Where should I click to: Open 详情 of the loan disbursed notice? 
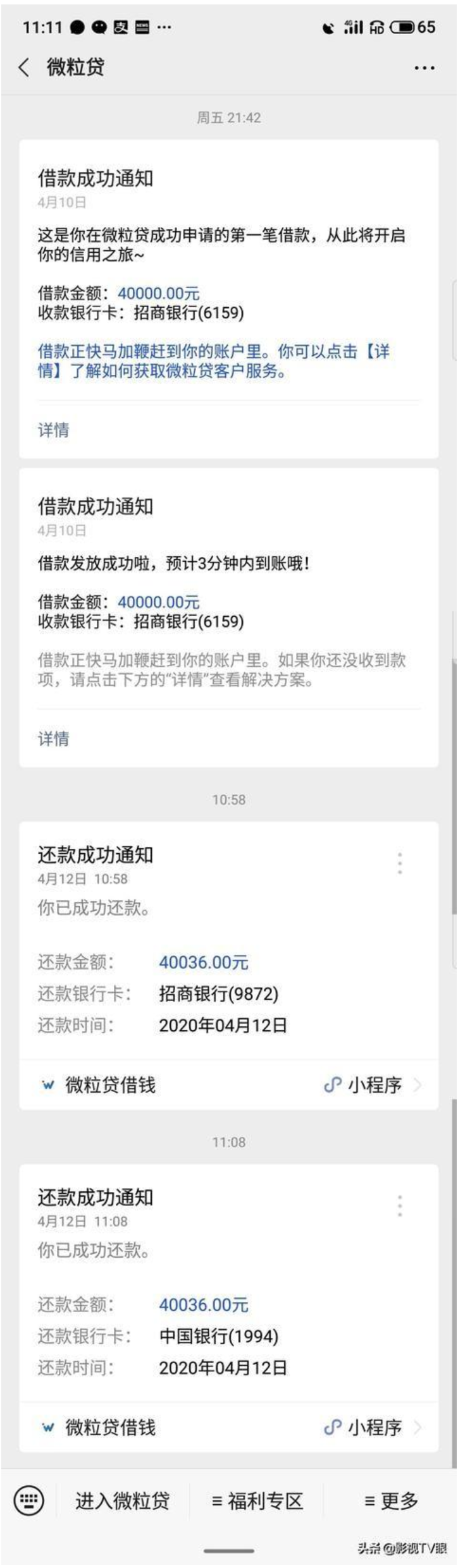pos(54,738)
